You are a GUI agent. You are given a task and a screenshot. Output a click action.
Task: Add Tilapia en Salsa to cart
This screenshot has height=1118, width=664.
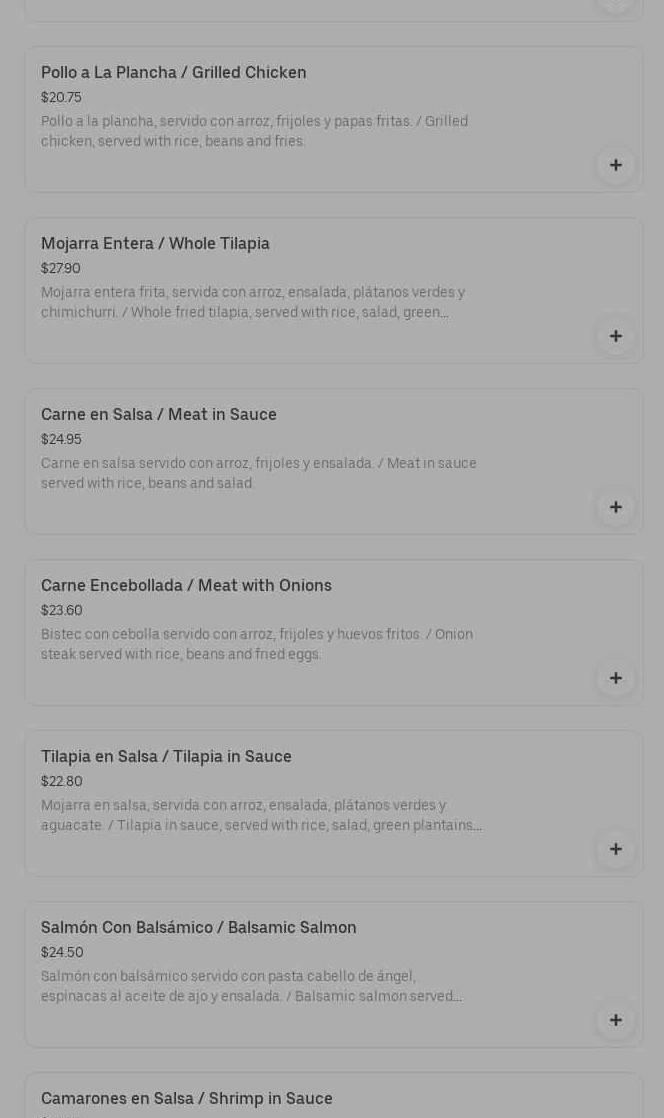615,849
